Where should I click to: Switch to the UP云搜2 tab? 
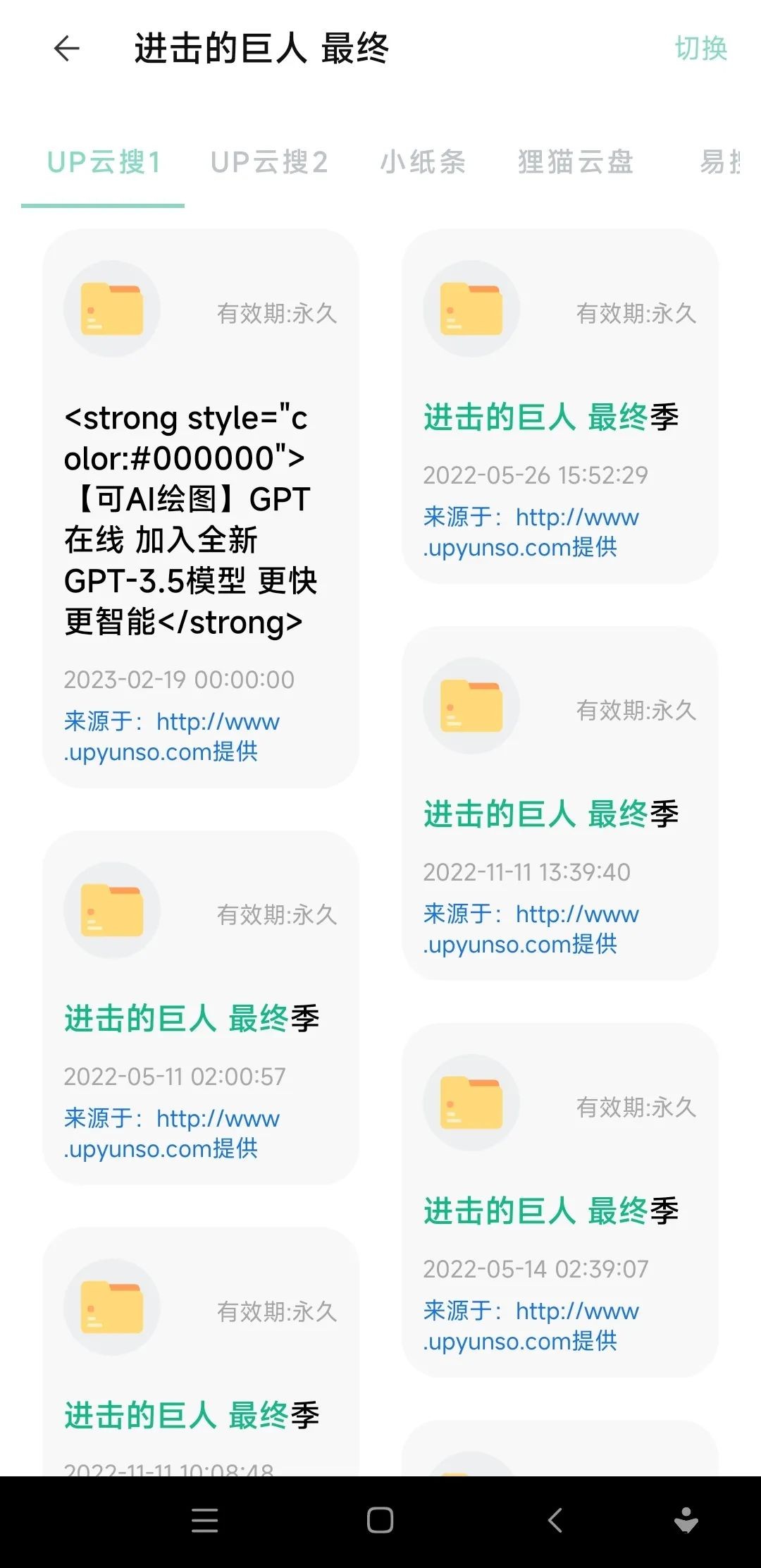pyautogui.click(x=270, y=162)
